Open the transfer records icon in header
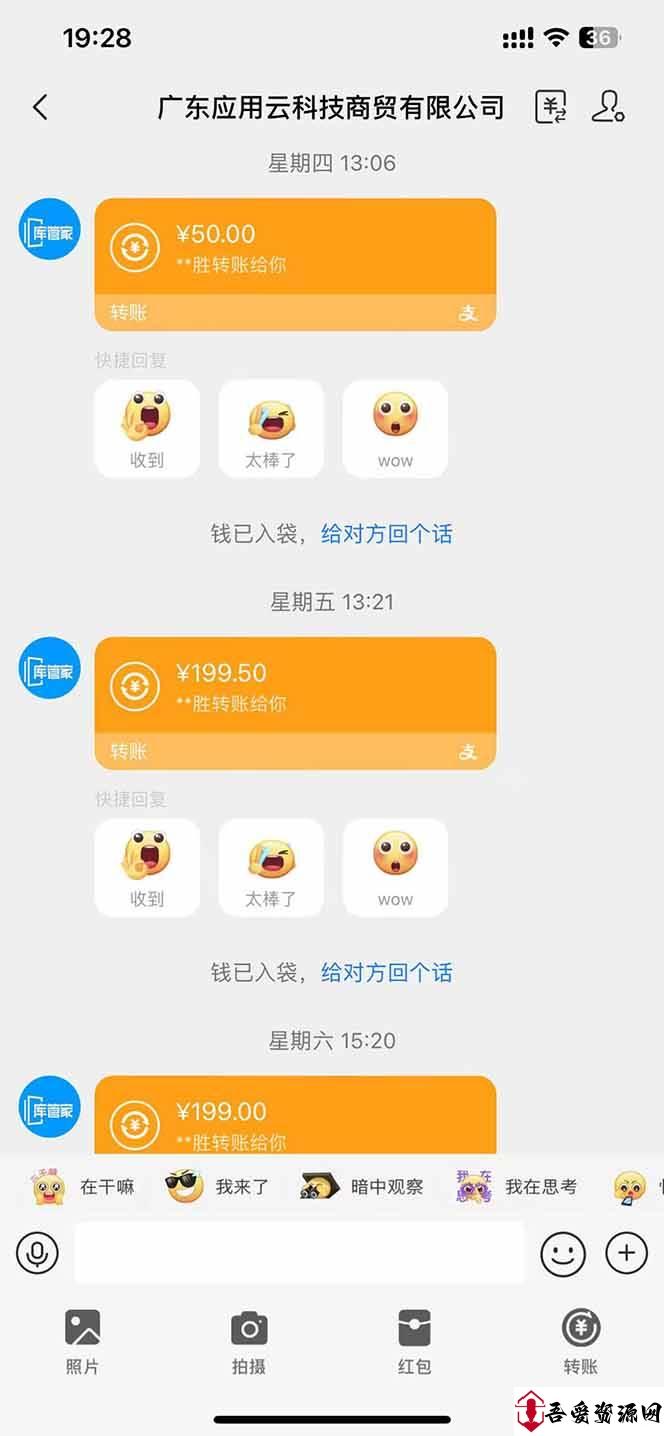The height and width of the screenshot is (1436, 664). tap(551, 107)
